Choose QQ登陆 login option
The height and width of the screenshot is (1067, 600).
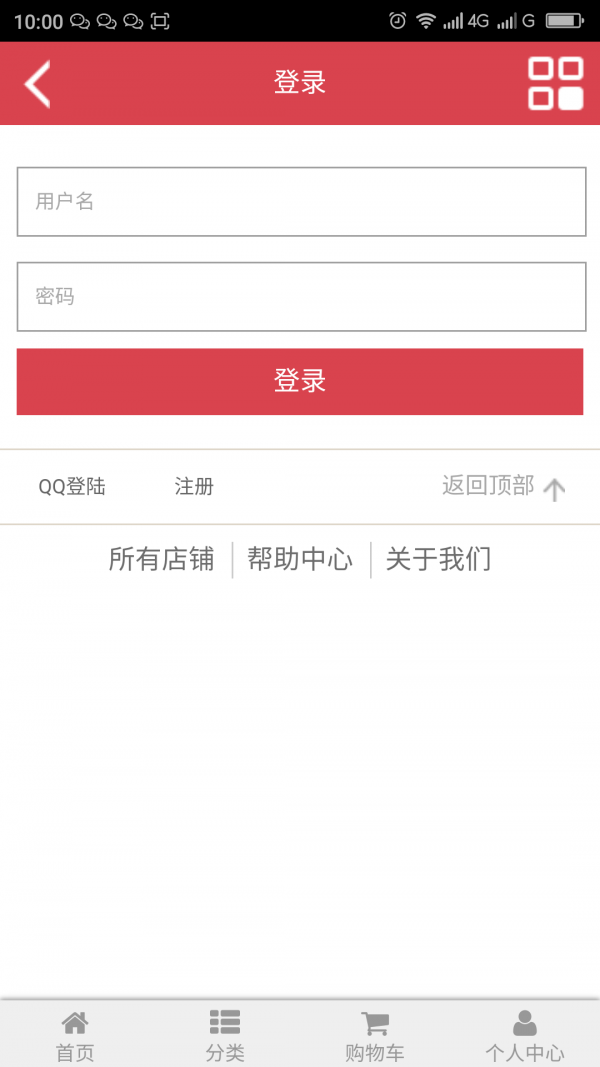pos(72,487)
